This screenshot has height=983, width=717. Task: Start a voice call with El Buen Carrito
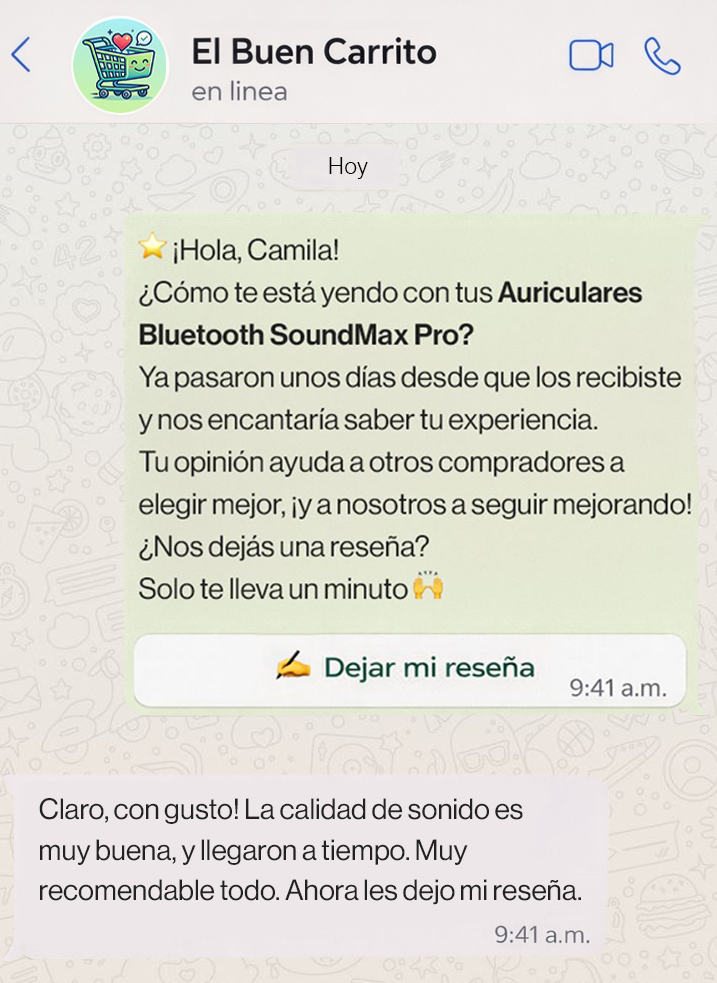[662, 56]
